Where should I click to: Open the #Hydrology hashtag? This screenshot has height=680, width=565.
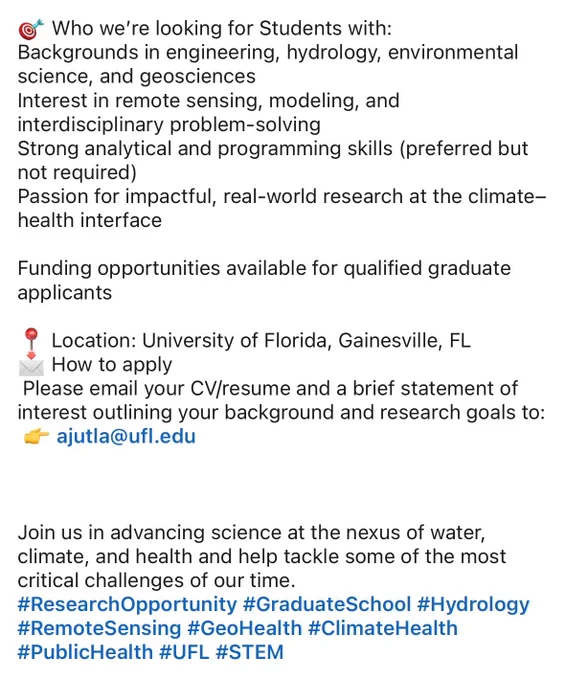pos(473,605)
